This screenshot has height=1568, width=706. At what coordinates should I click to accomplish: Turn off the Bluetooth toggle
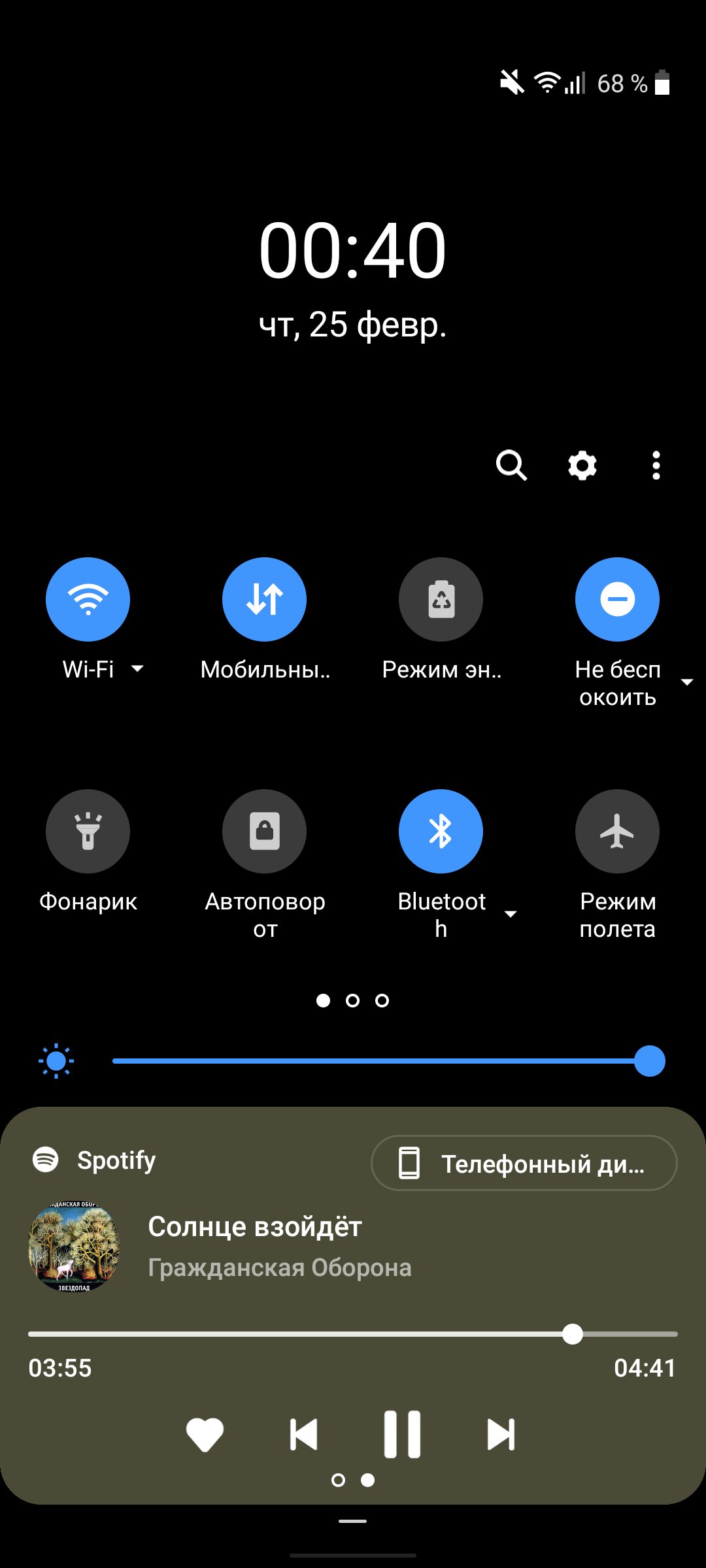click(x=441, y=831)
